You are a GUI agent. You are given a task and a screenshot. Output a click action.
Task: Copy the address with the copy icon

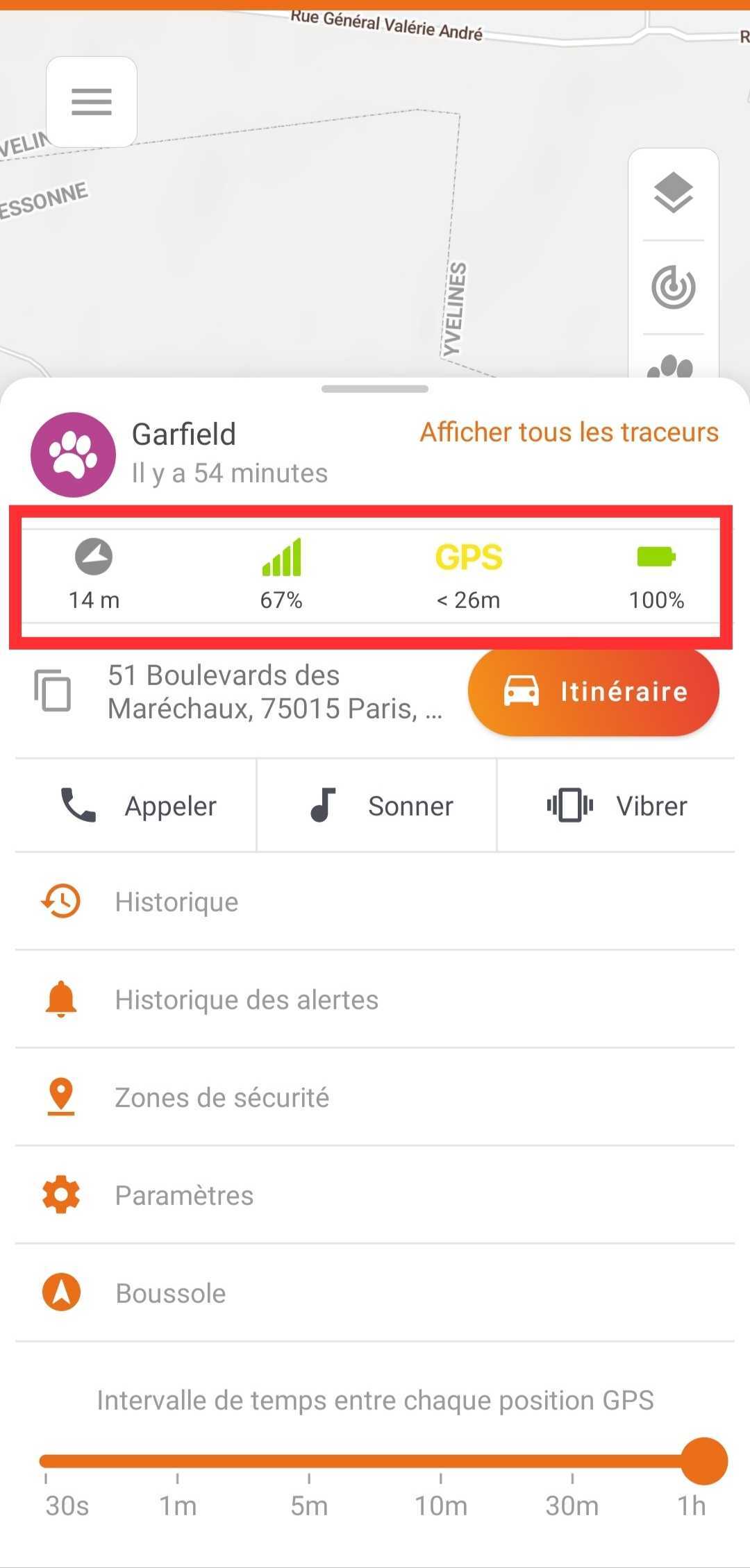click(x=53, y=691)
